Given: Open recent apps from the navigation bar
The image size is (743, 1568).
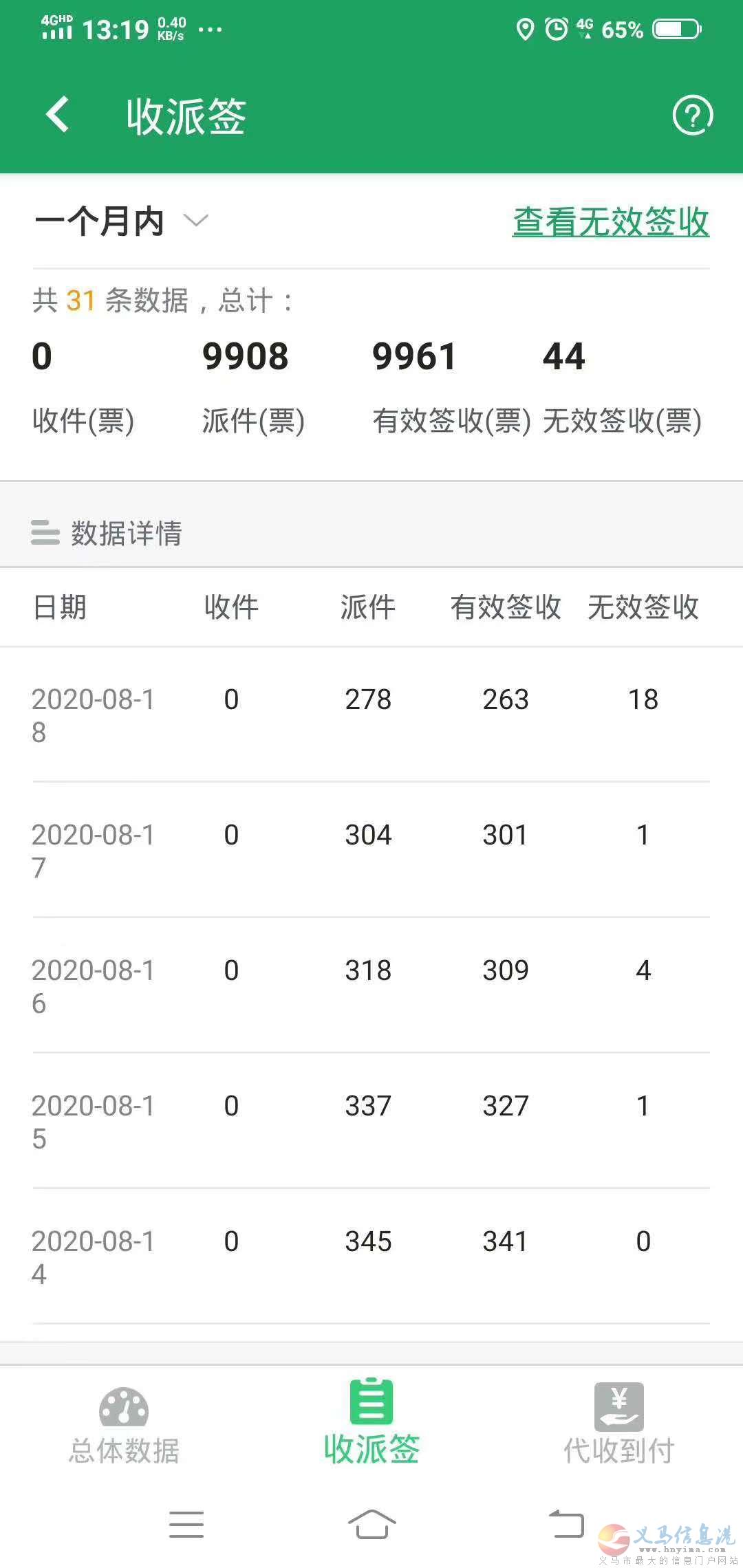Looking at the screenshot, I should pyautogui.click(x=186, y=1524).
